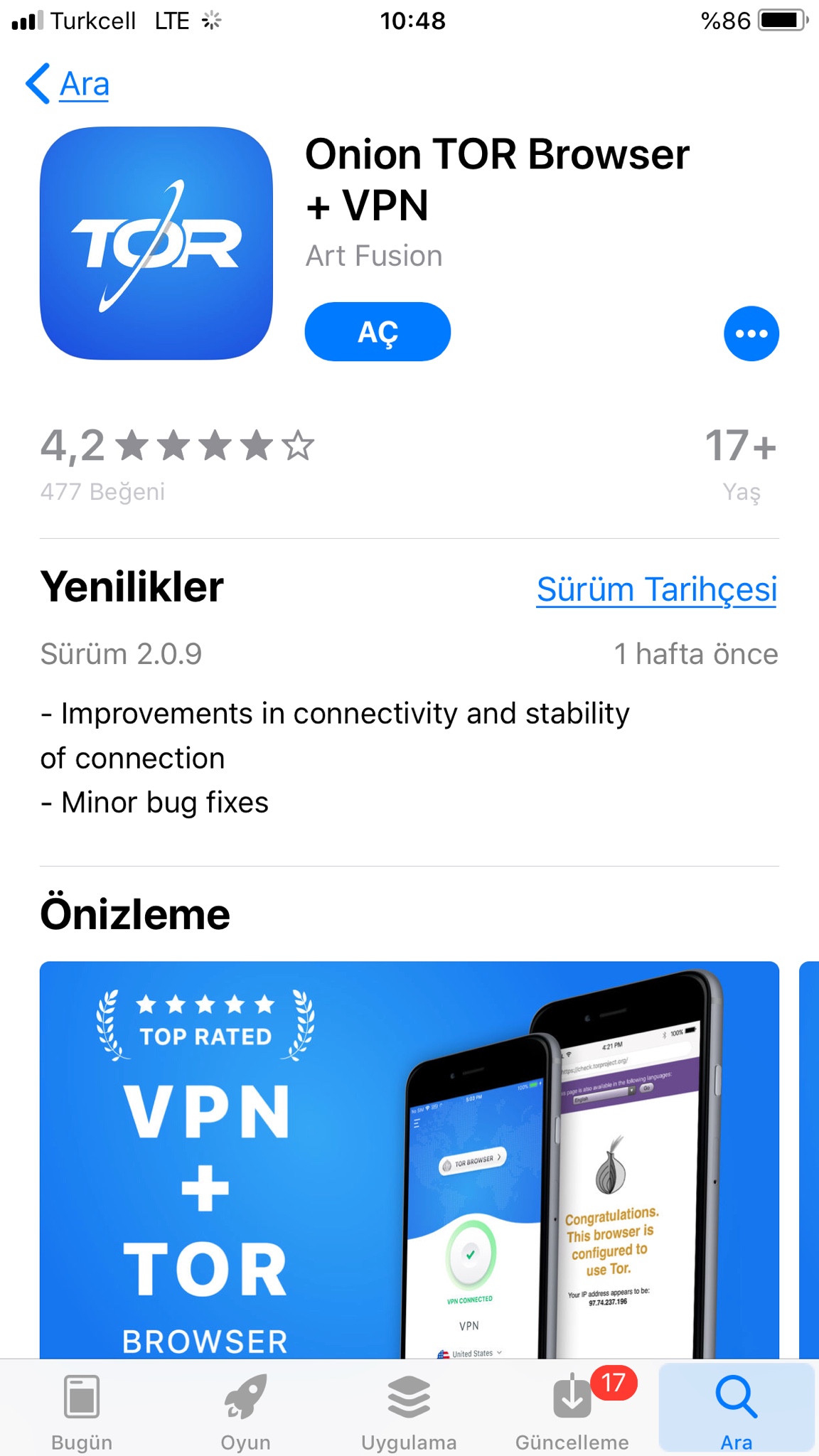Tap the AÇ button to open app
The image size is (819, 1456).
pos(378,332)
